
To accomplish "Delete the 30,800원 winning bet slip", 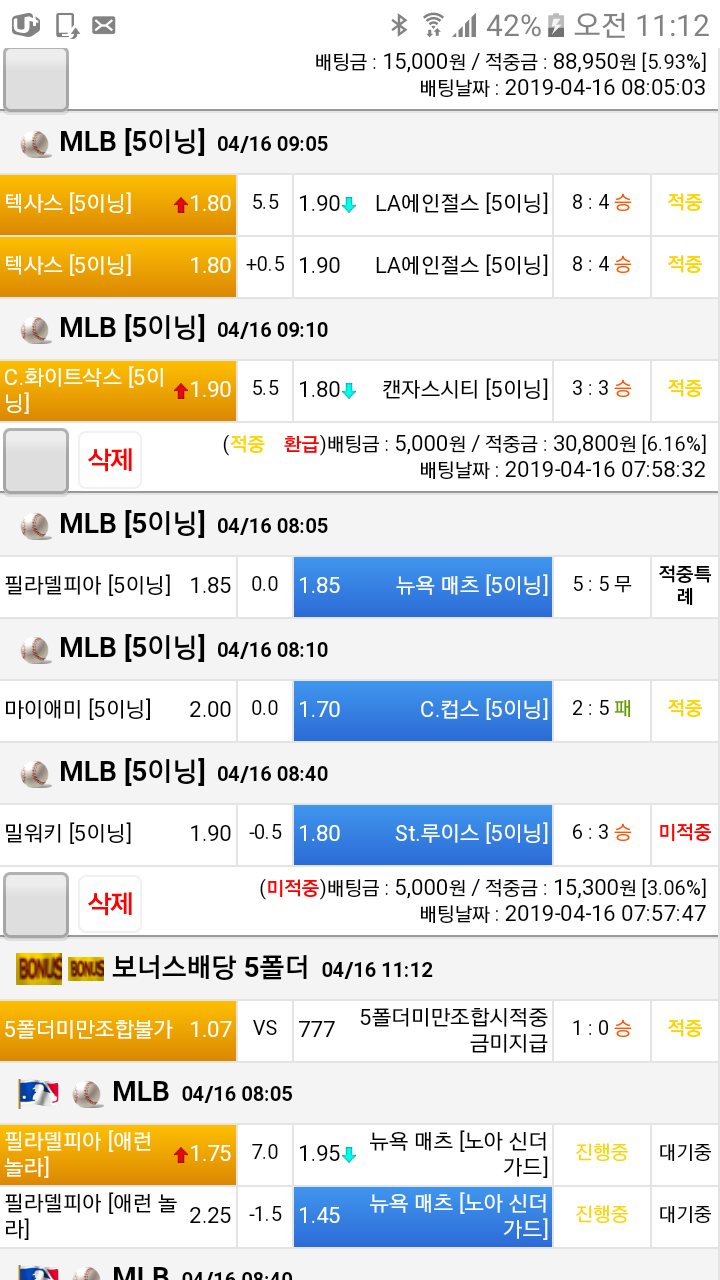I will coord(110,460).
